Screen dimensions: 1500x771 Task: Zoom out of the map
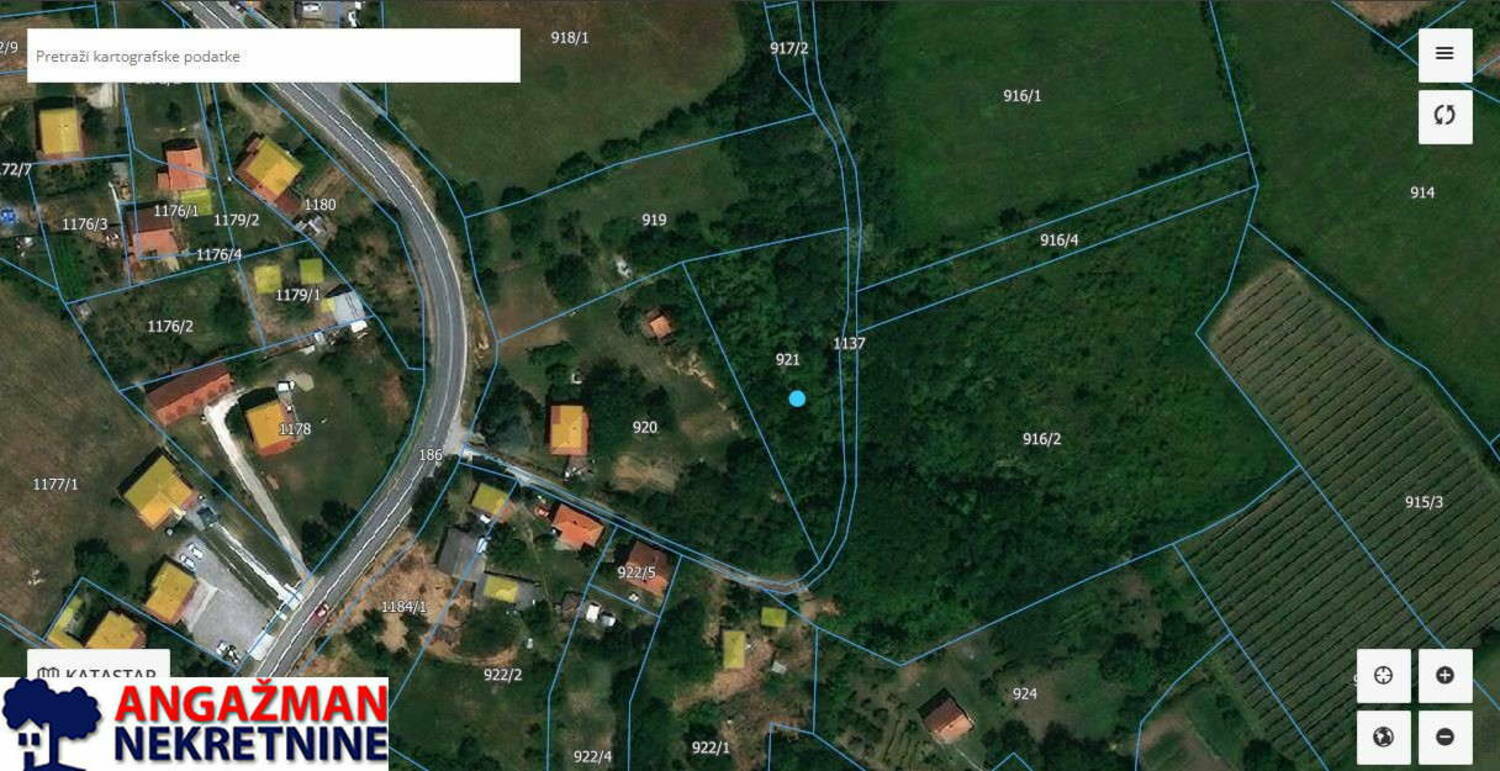[x=1445, y=738]
